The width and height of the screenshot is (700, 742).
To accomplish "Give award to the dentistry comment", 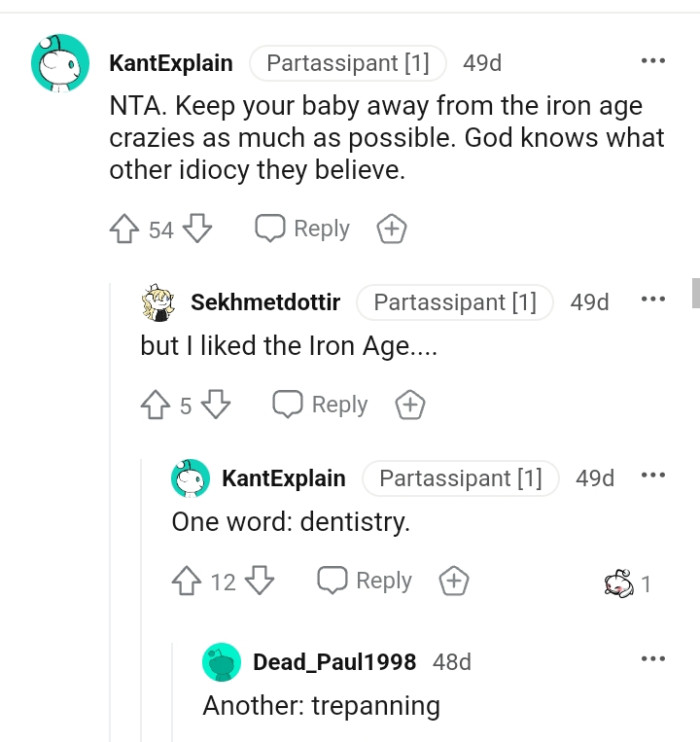I will [x=454, y=581].
